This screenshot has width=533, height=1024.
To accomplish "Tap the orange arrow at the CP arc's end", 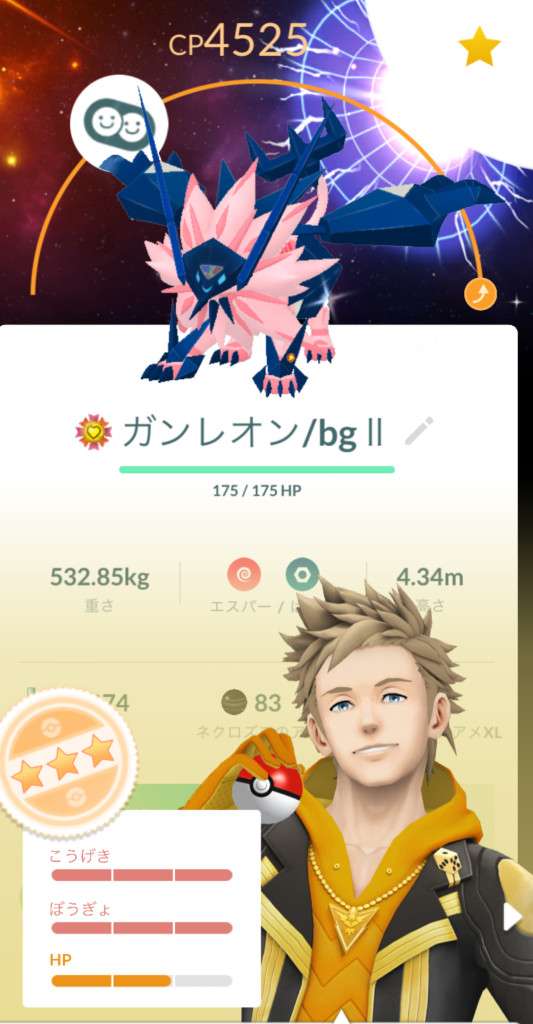I will tap(481, 294).
